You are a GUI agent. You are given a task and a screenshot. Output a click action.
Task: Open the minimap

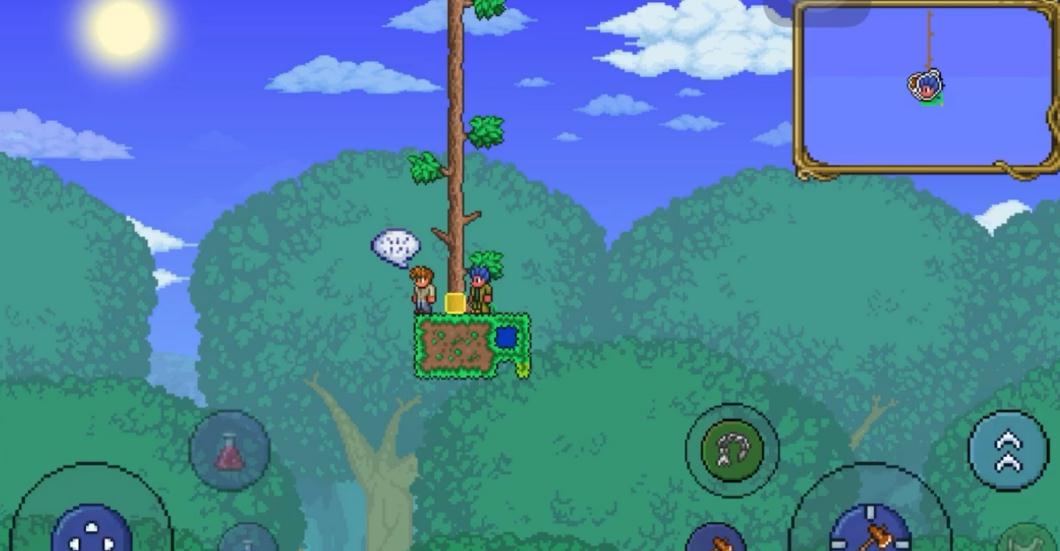tap(926, 88)
